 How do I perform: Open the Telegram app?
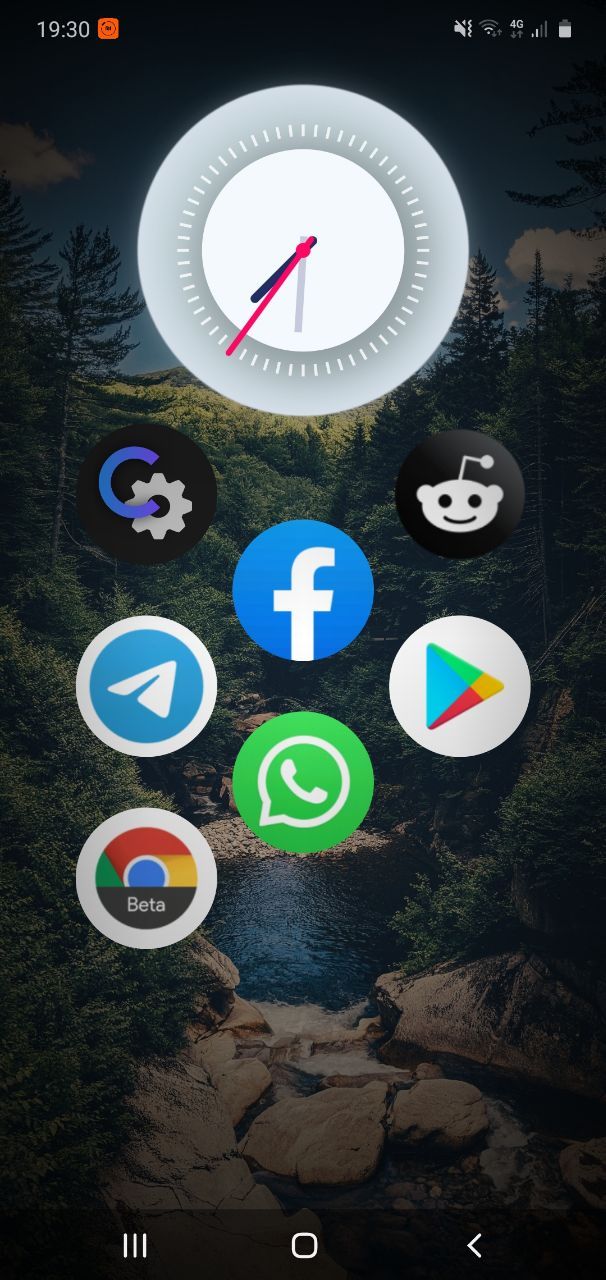tap(146, 686)
